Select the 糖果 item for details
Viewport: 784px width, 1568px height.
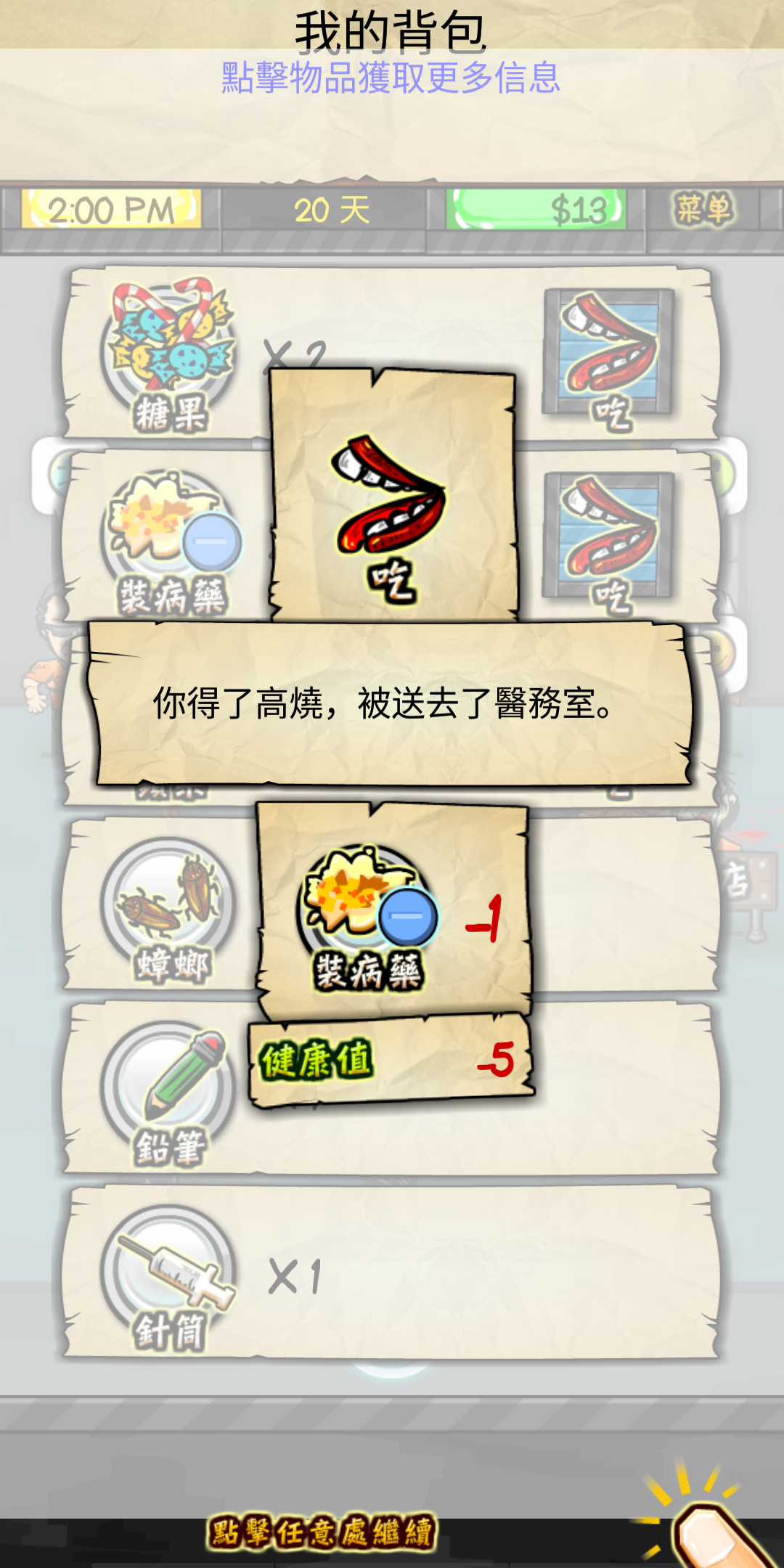170,355
